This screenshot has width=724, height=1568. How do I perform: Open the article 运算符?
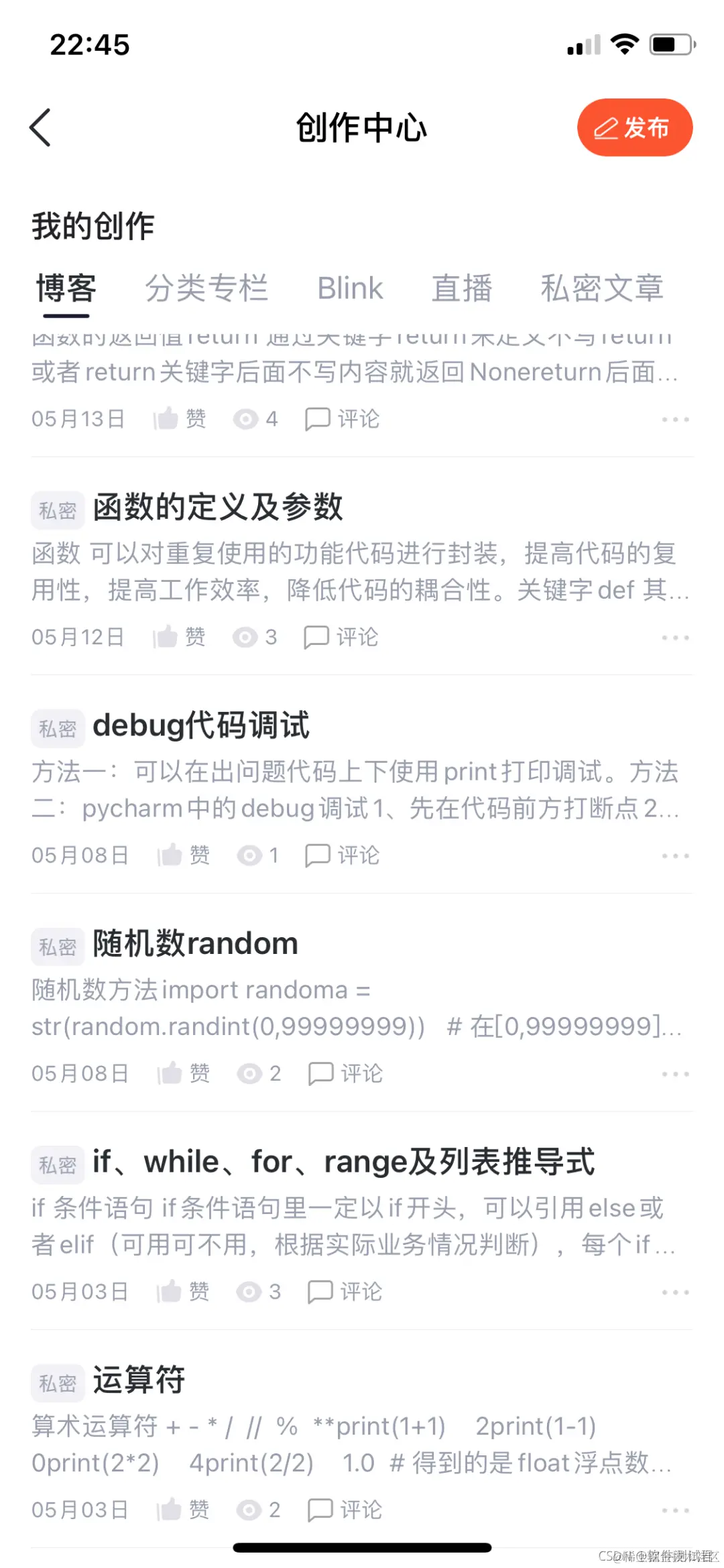pyautogui.click(x=138, y=1380)
